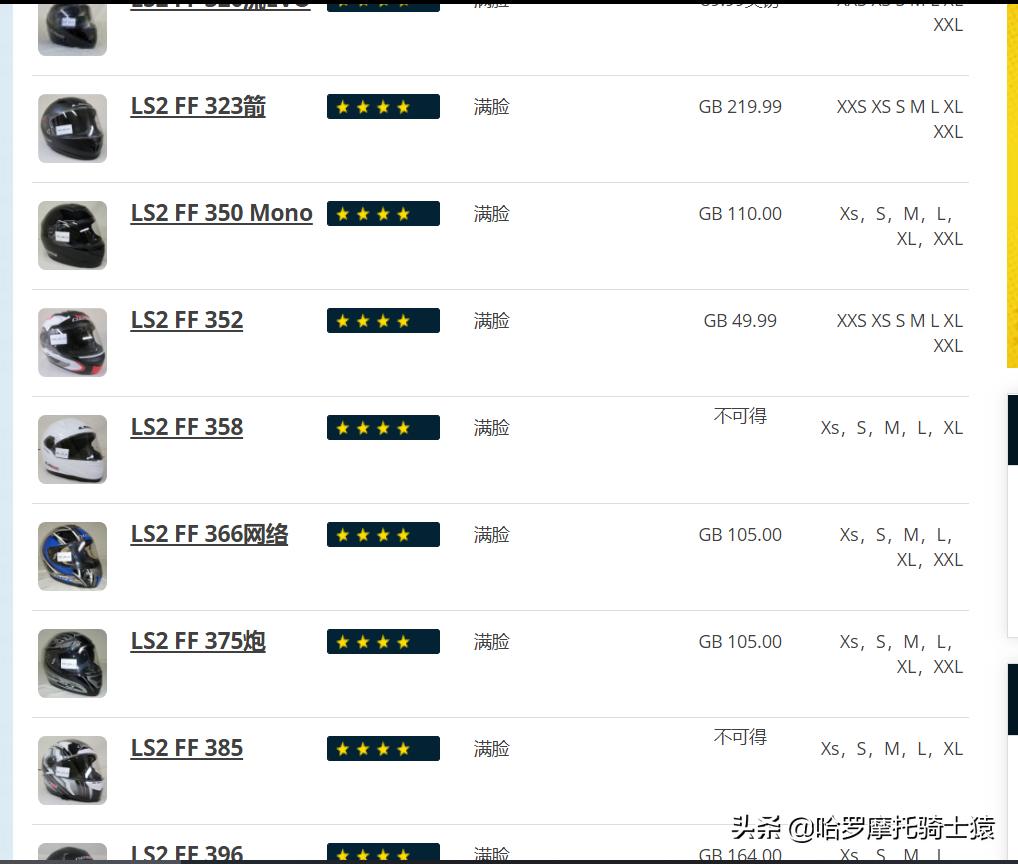The width and height of the screenshot is (1018, 864).
Task: Open the LS2 FF 358 helmet link
Action: click(x=187, y=427)
